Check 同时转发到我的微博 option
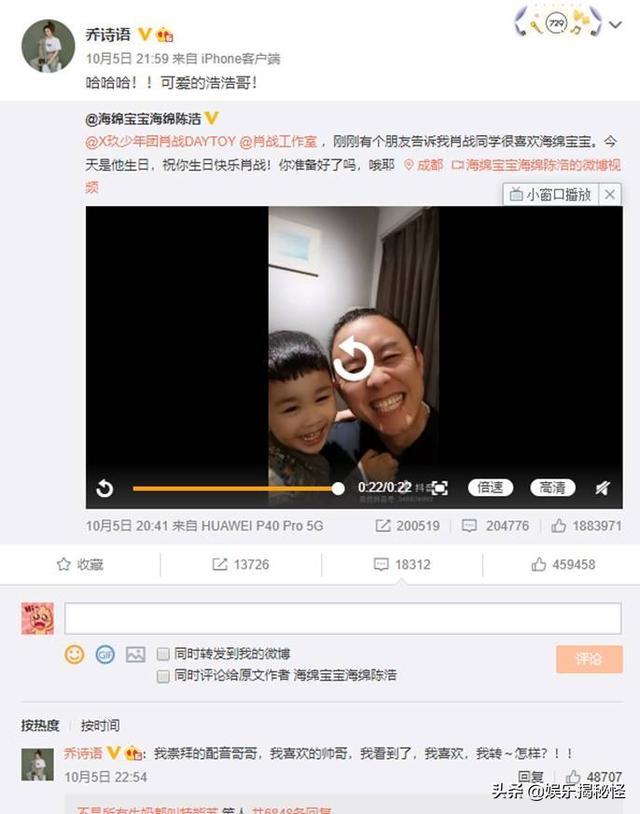 point(163,654)
